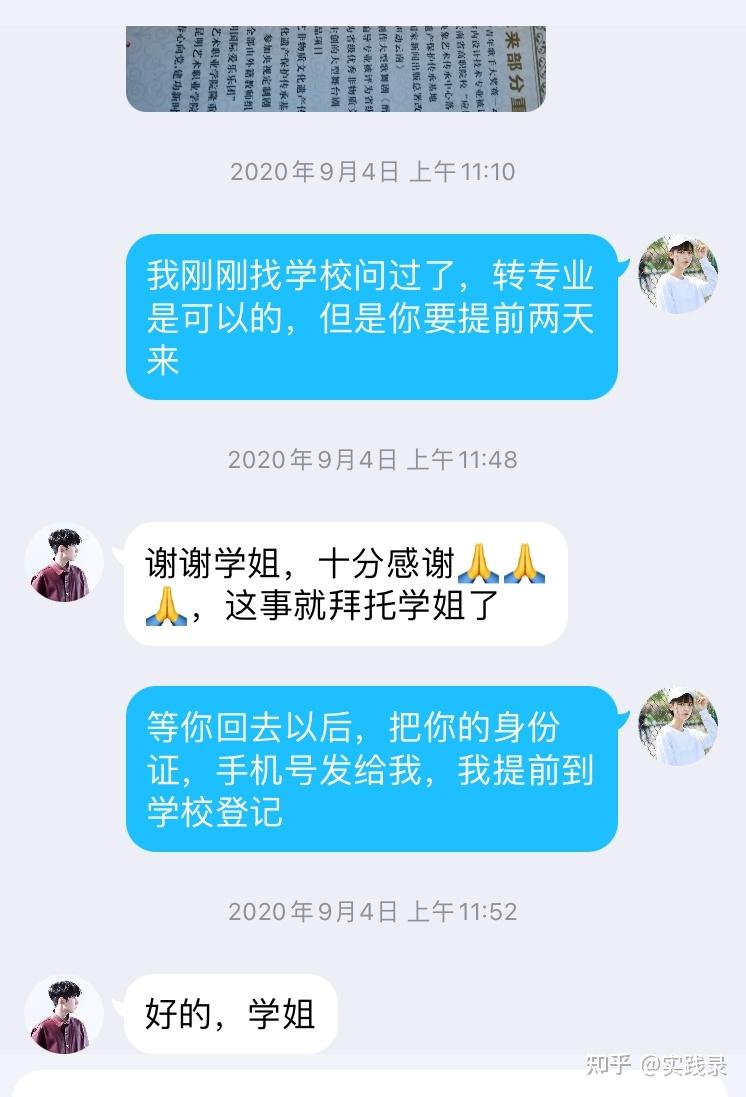Open sender's avatar beside the 转专业 message
The height and width of the screenshot is (1097, 746).
[x=677, y=274]
